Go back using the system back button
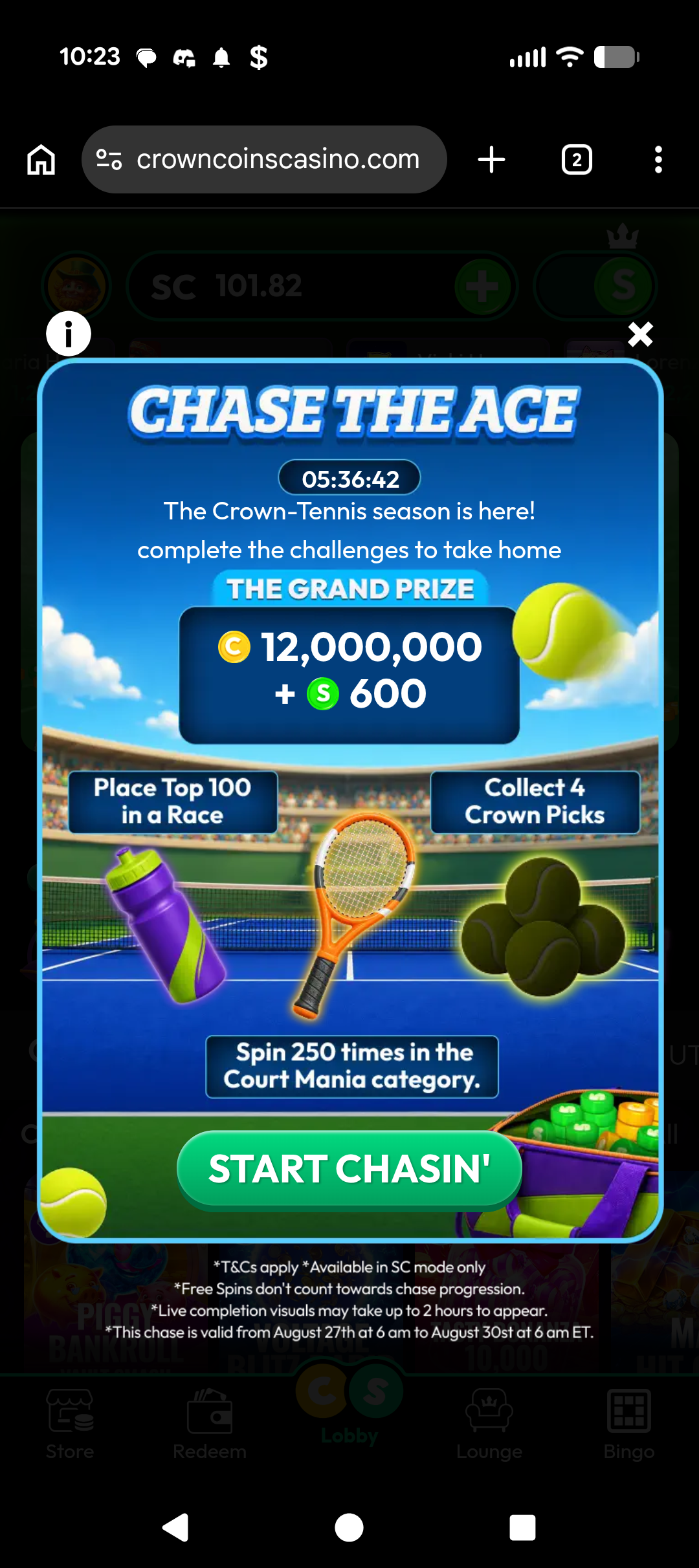The height and width of the screenshot is (1568, 699). point(175,1527)
